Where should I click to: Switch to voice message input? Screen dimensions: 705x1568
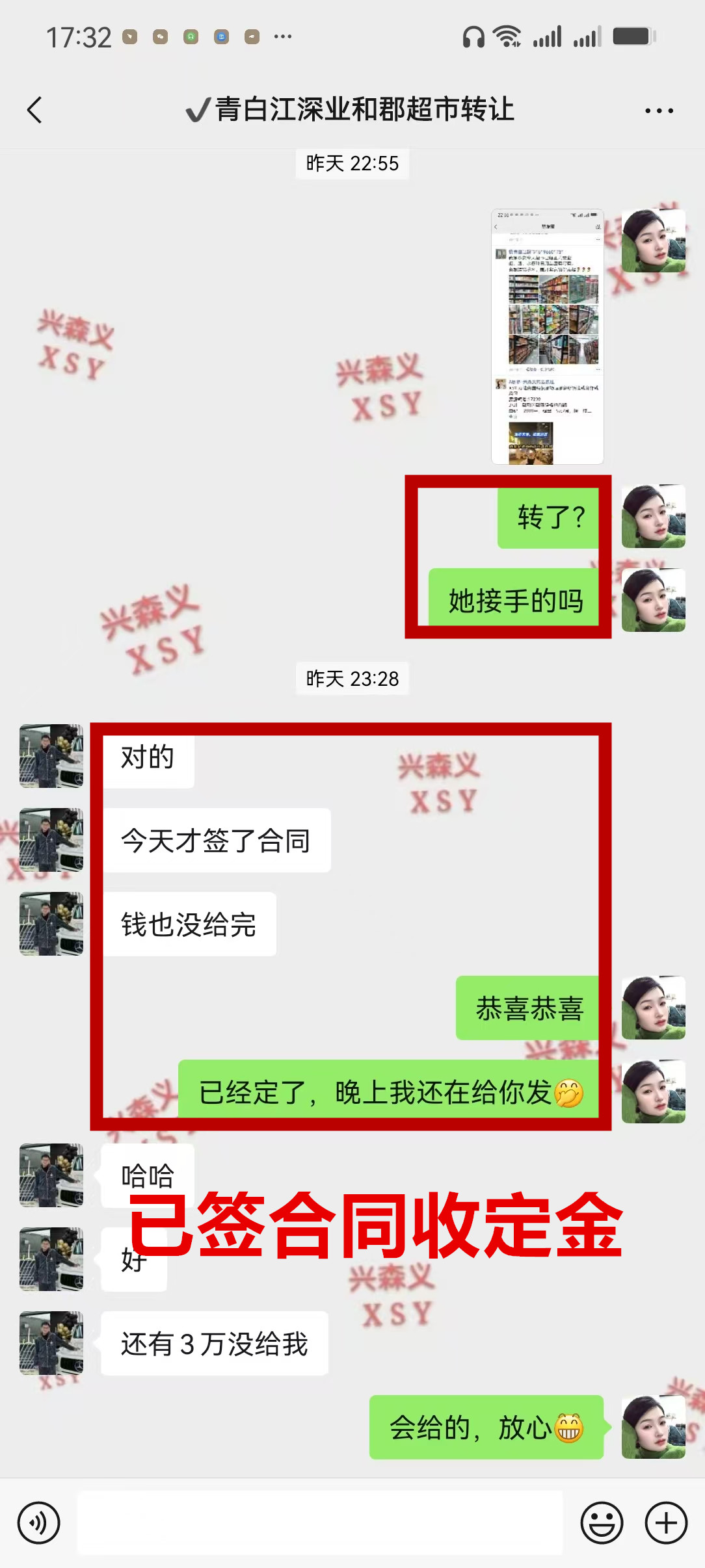[39, 1522]
